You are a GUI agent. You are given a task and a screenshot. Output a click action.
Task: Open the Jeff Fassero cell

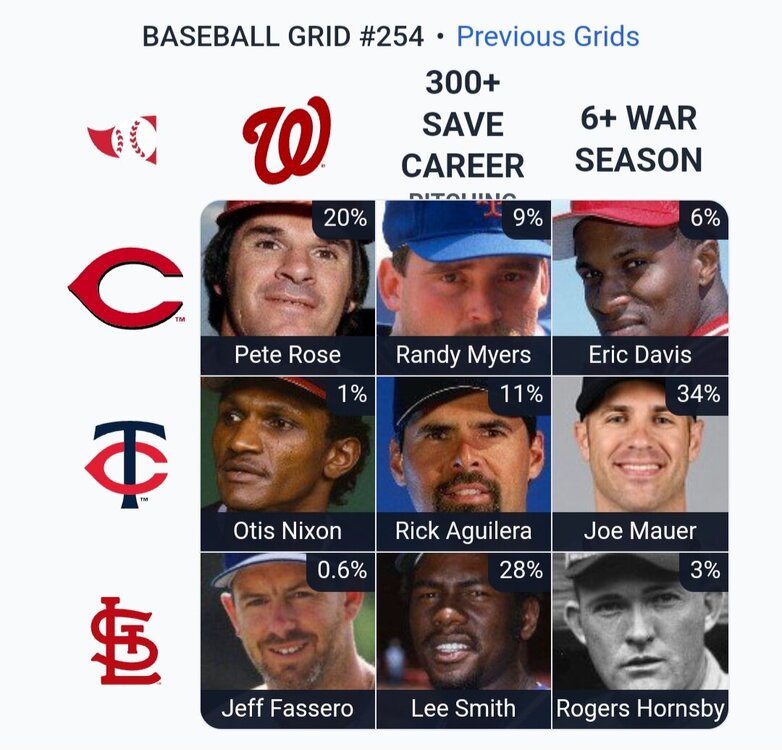coord(288,640)
